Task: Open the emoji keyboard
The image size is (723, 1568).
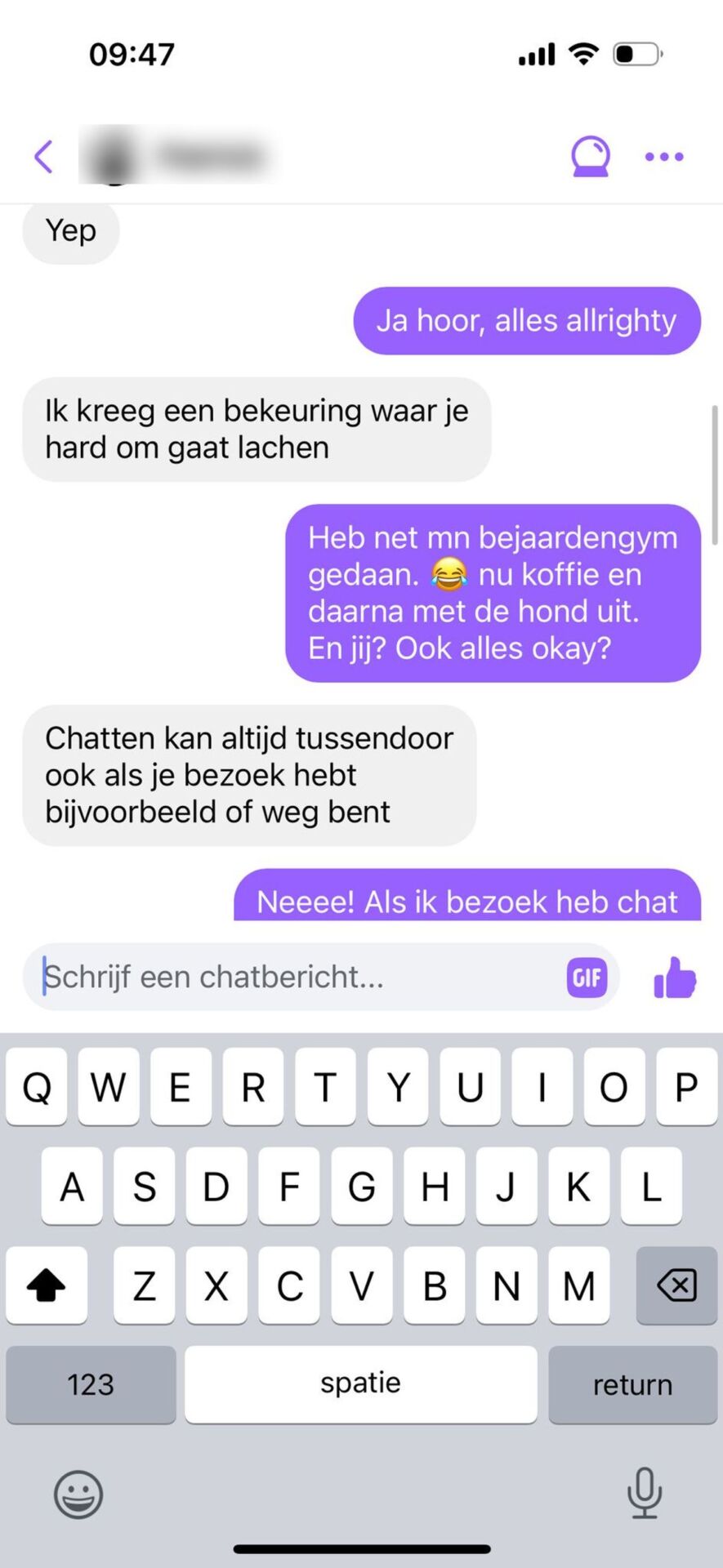Action: tap(78, 1494)
